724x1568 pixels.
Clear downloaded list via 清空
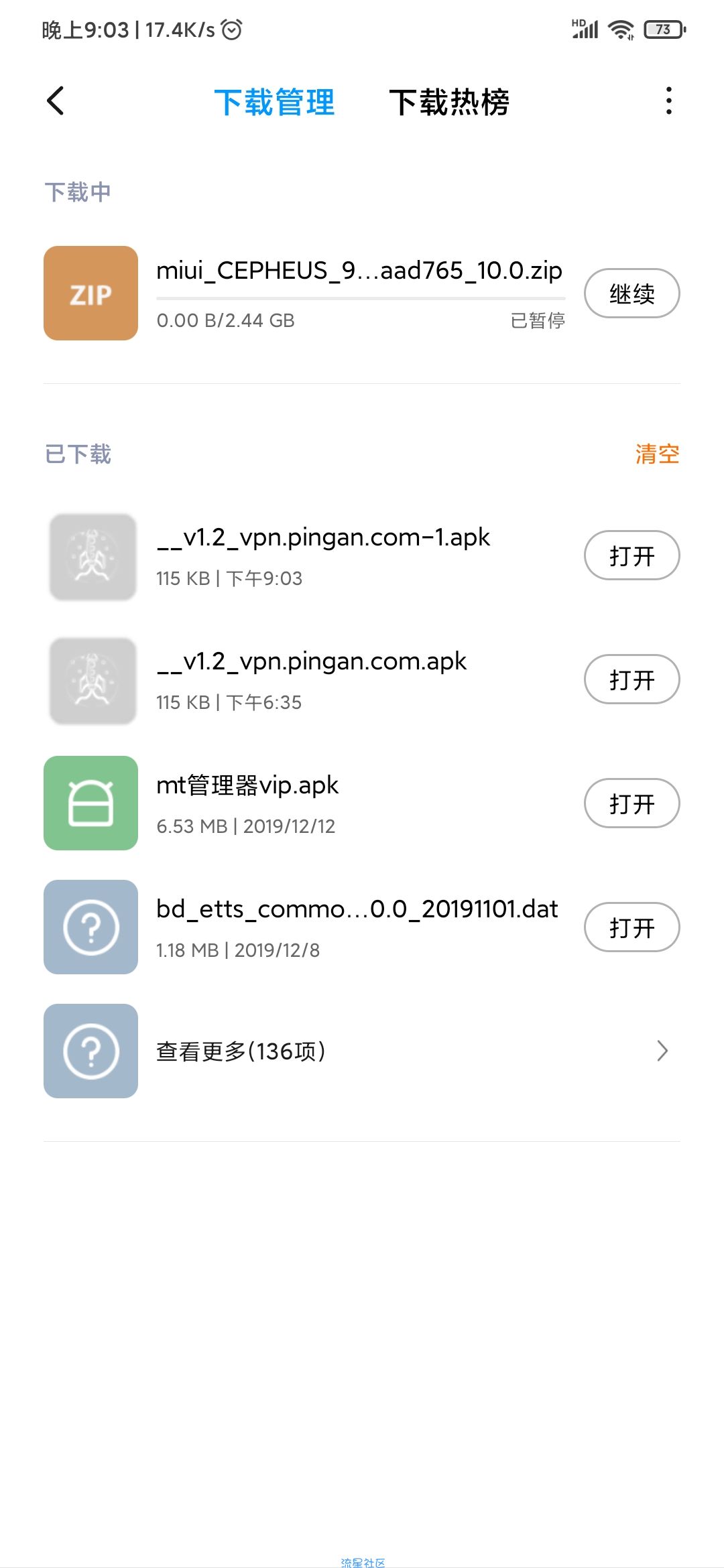pyautogui.click(x=657, y=454)
